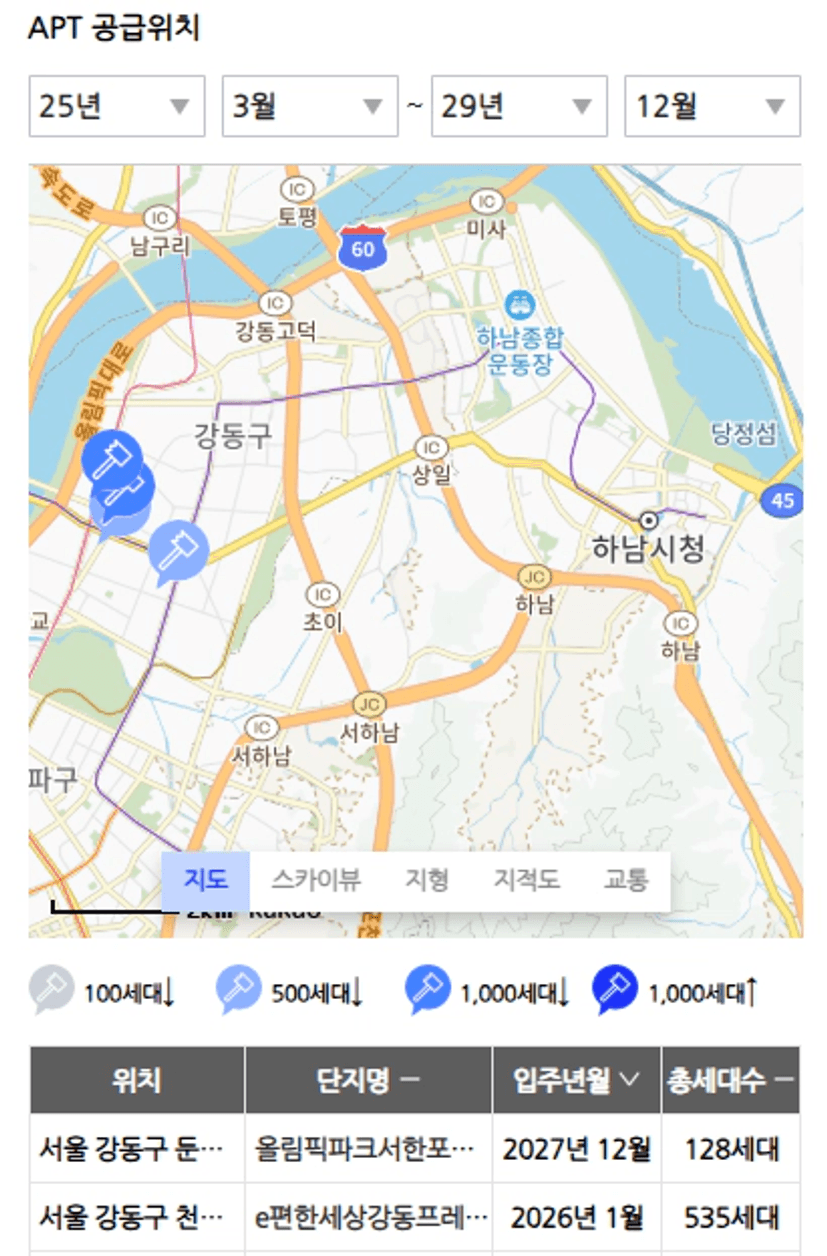Sort table by 단지명 column
This screenshot has height=1256, width=827.
(368, 1080)
